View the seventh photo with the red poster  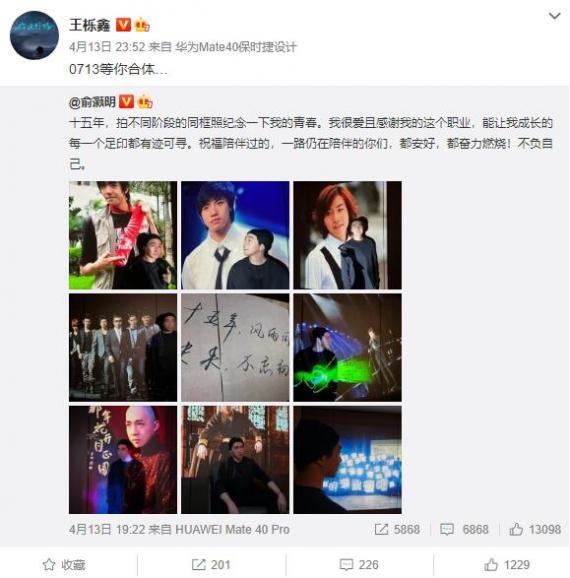[123, 460]
